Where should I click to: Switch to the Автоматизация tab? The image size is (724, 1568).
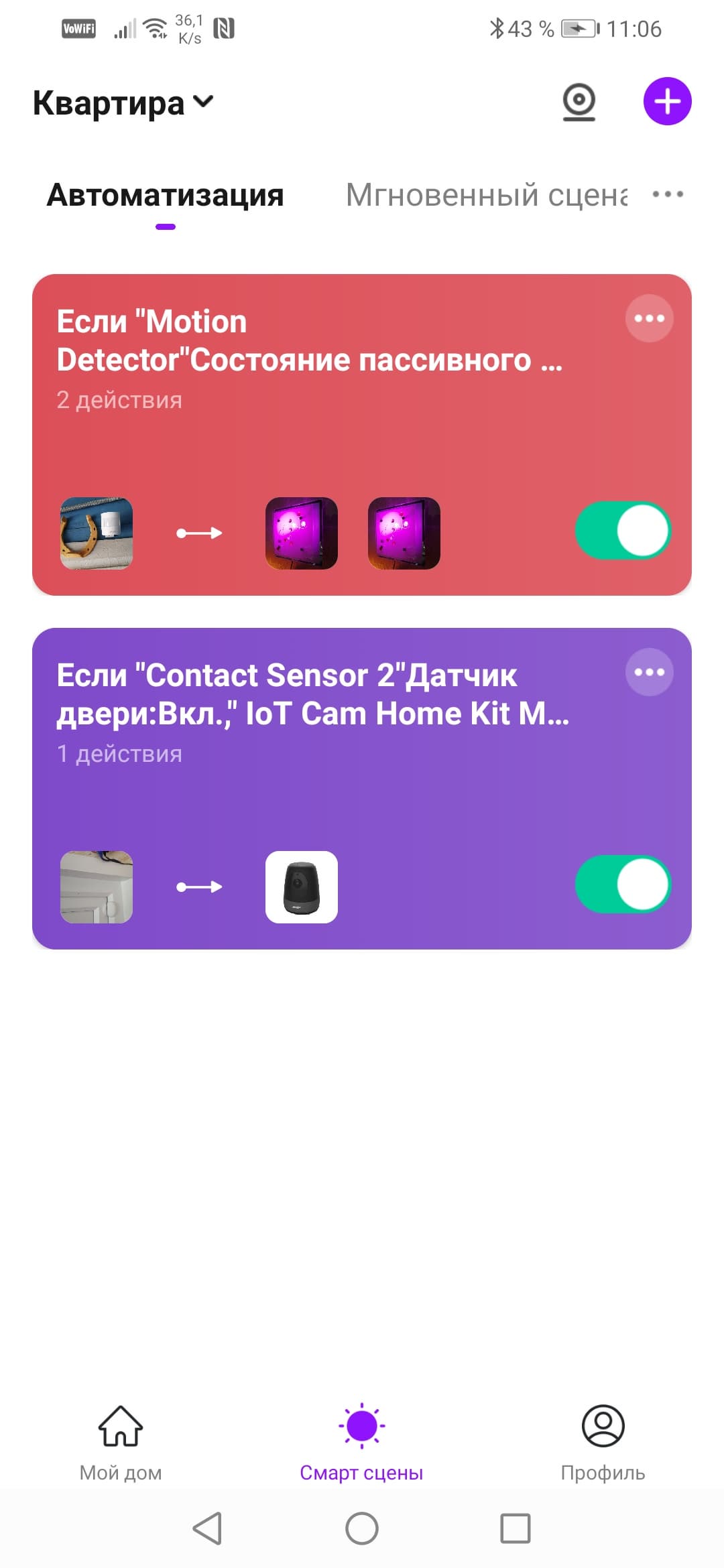(x=166, y=196)
